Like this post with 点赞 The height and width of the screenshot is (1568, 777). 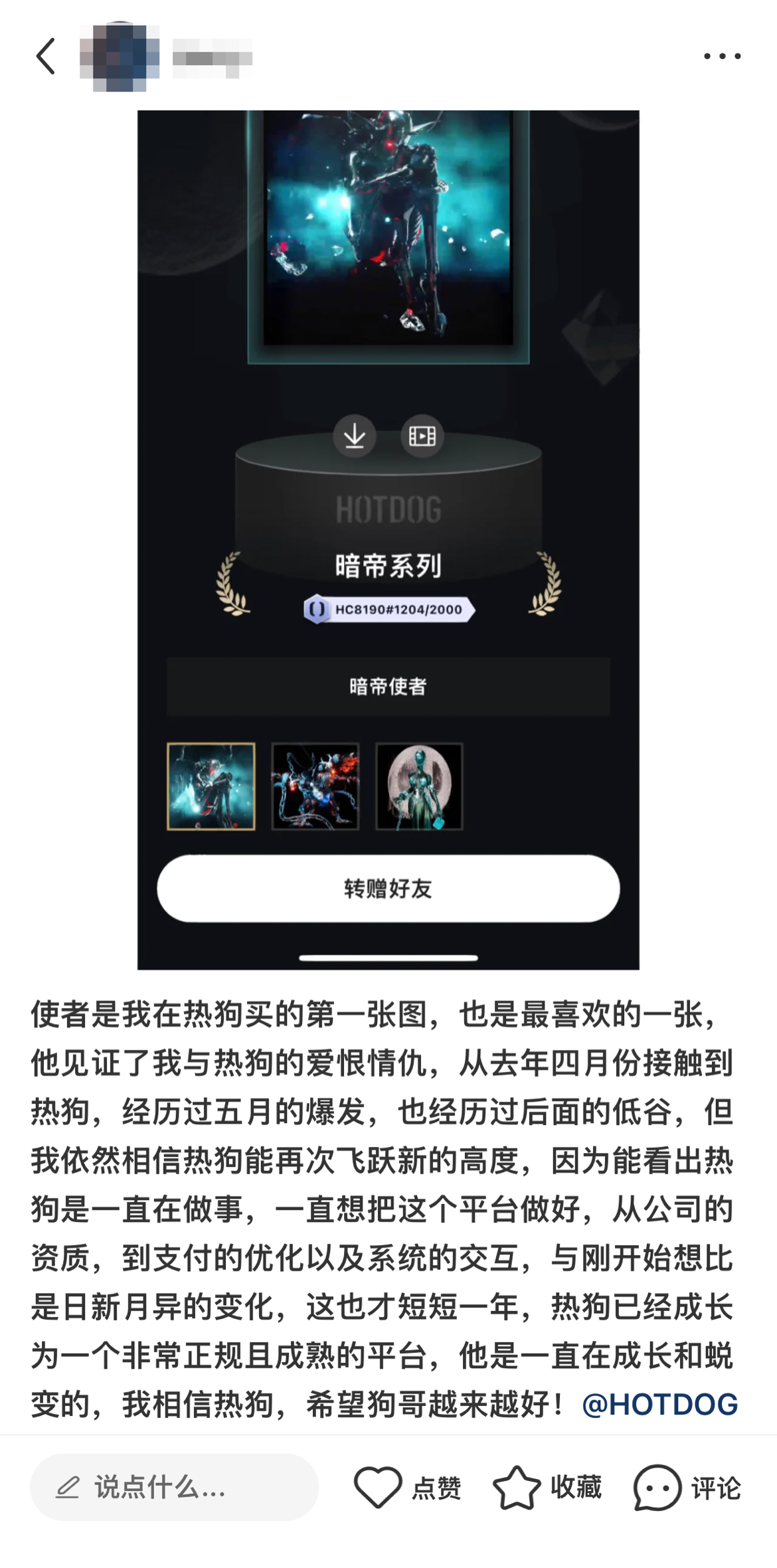click(406, 1487)
